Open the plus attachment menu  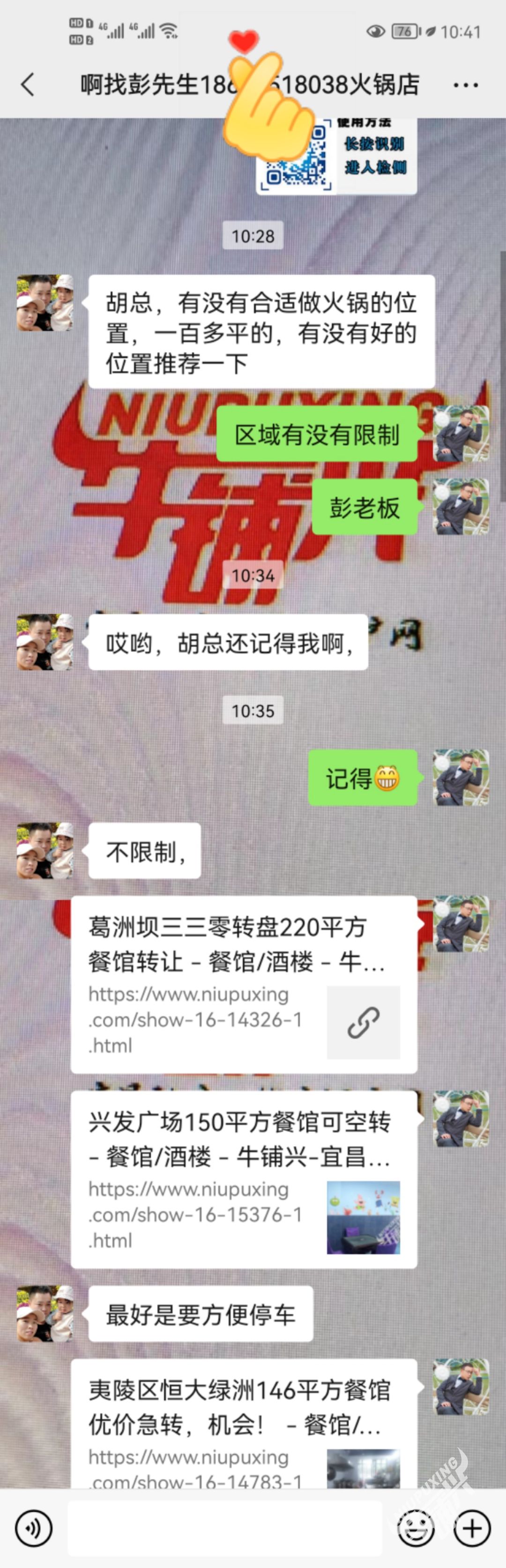pyautogui.click(x=472, y=1528)
